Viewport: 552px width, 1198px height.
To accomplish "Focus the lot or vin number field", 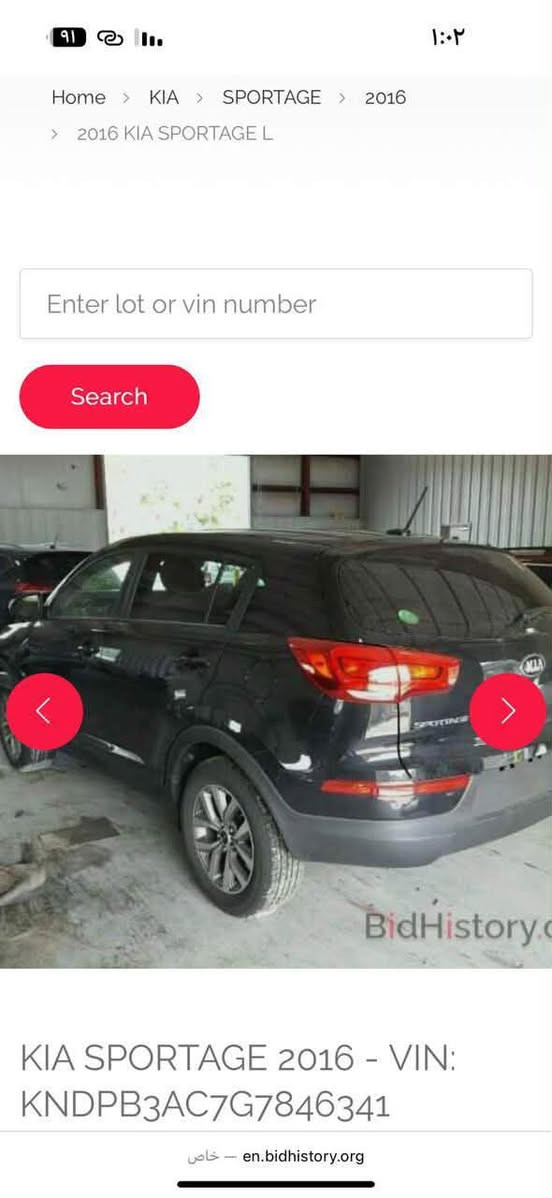I will click(276, 304).
